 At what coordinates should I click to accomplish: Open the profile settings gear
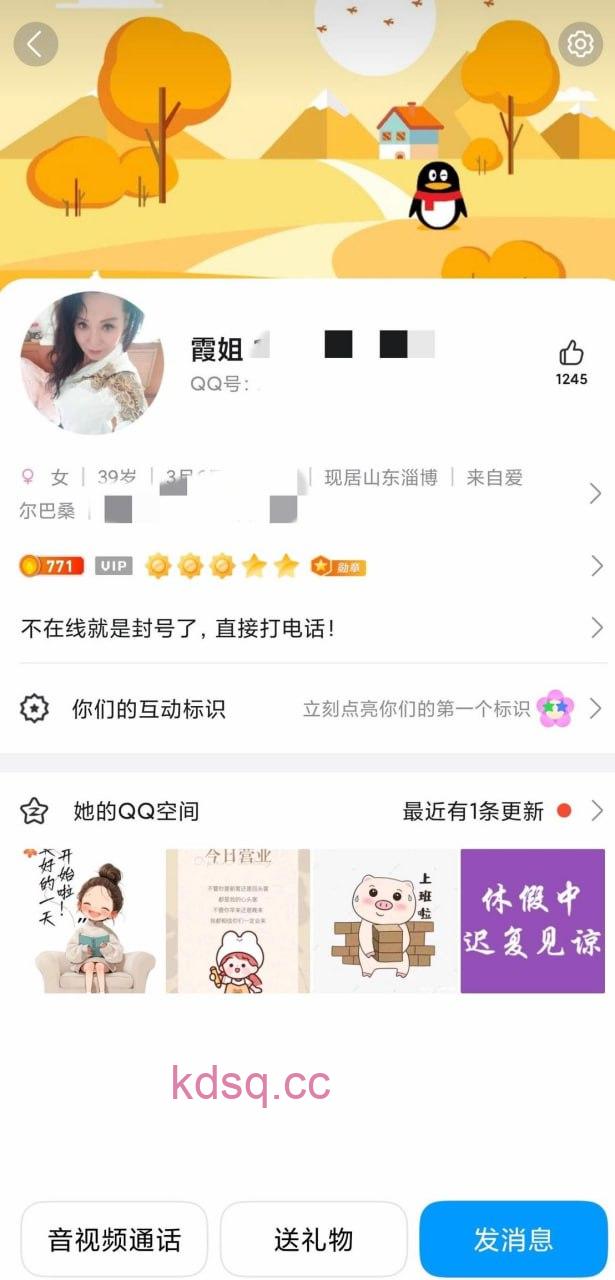[579, 44]
